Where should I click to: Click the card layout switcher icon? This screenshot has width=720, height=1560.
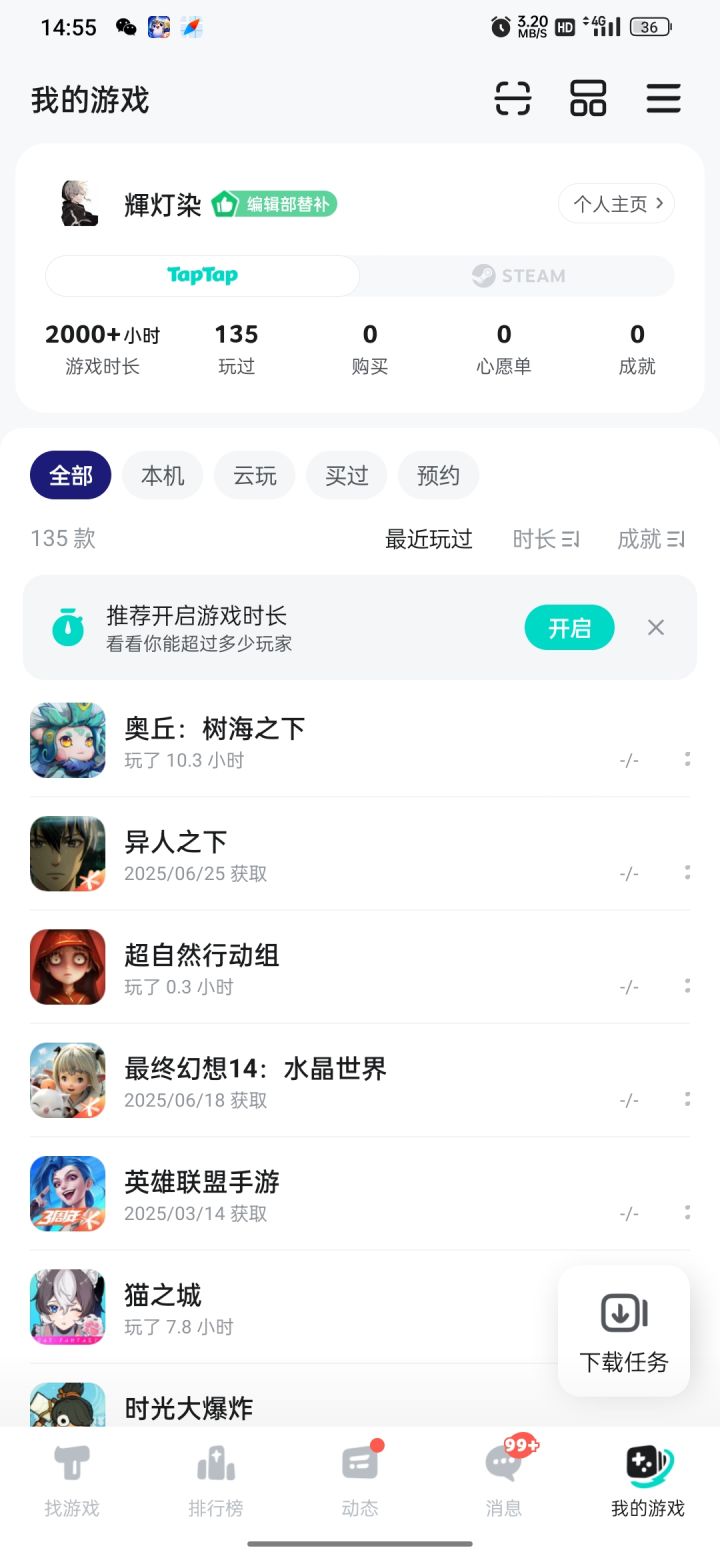588,98
